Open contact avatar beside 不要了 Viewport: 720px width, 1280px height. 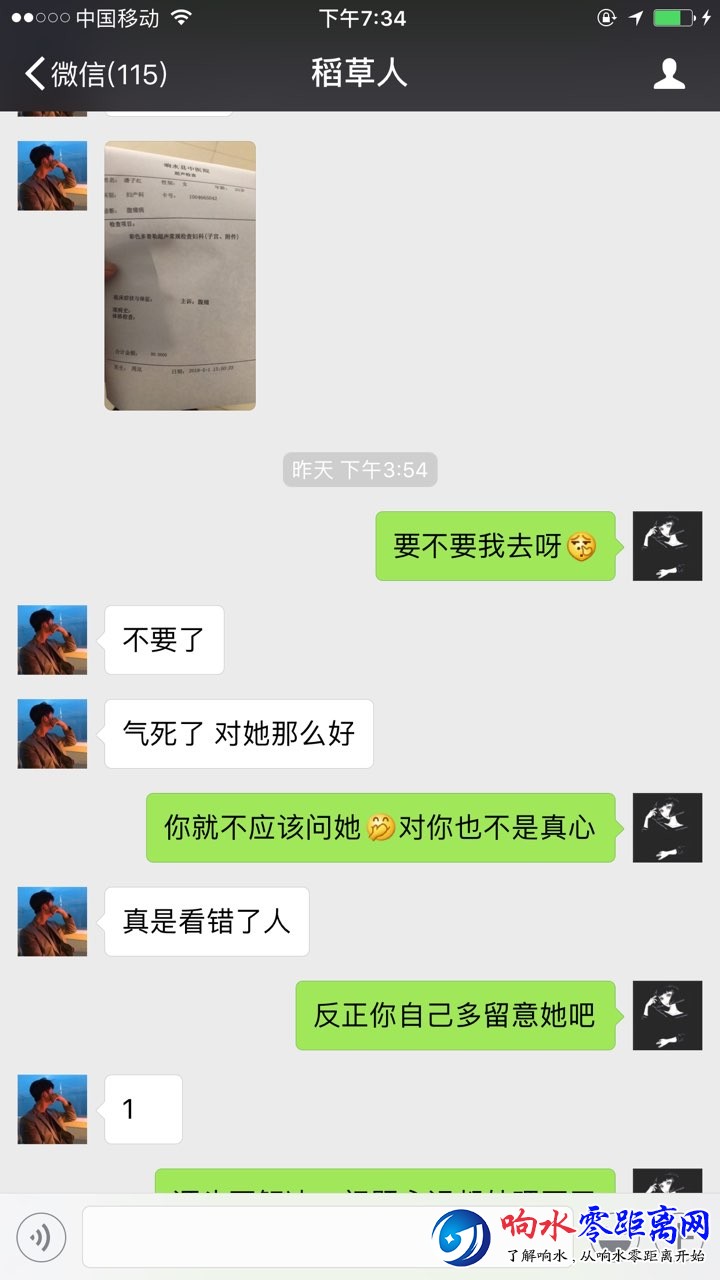coord(52,640)
